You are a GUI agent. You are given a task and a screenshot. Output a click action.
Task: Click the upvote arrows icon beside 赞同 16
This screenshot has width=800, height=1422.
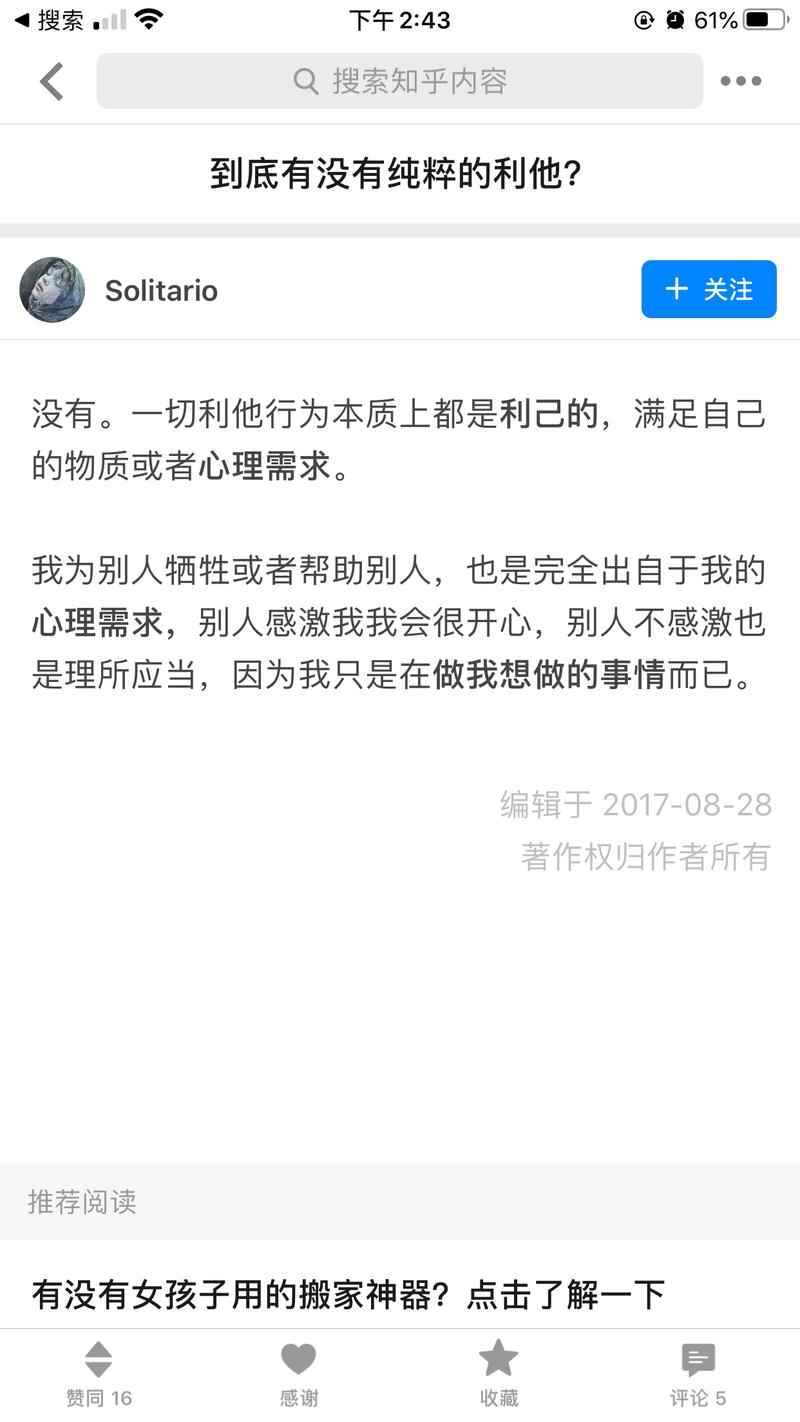97,1360
